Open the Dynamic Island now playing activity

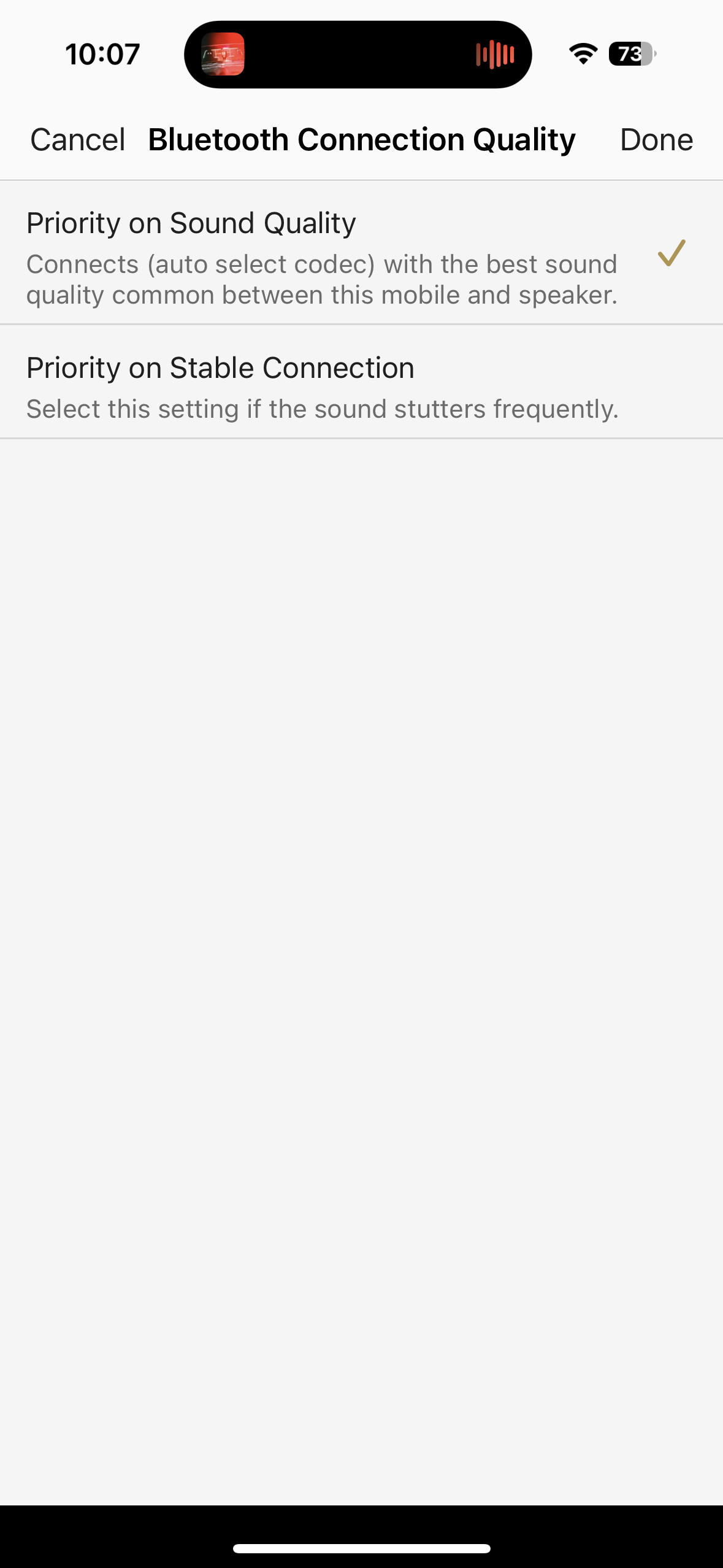point(358,55)
